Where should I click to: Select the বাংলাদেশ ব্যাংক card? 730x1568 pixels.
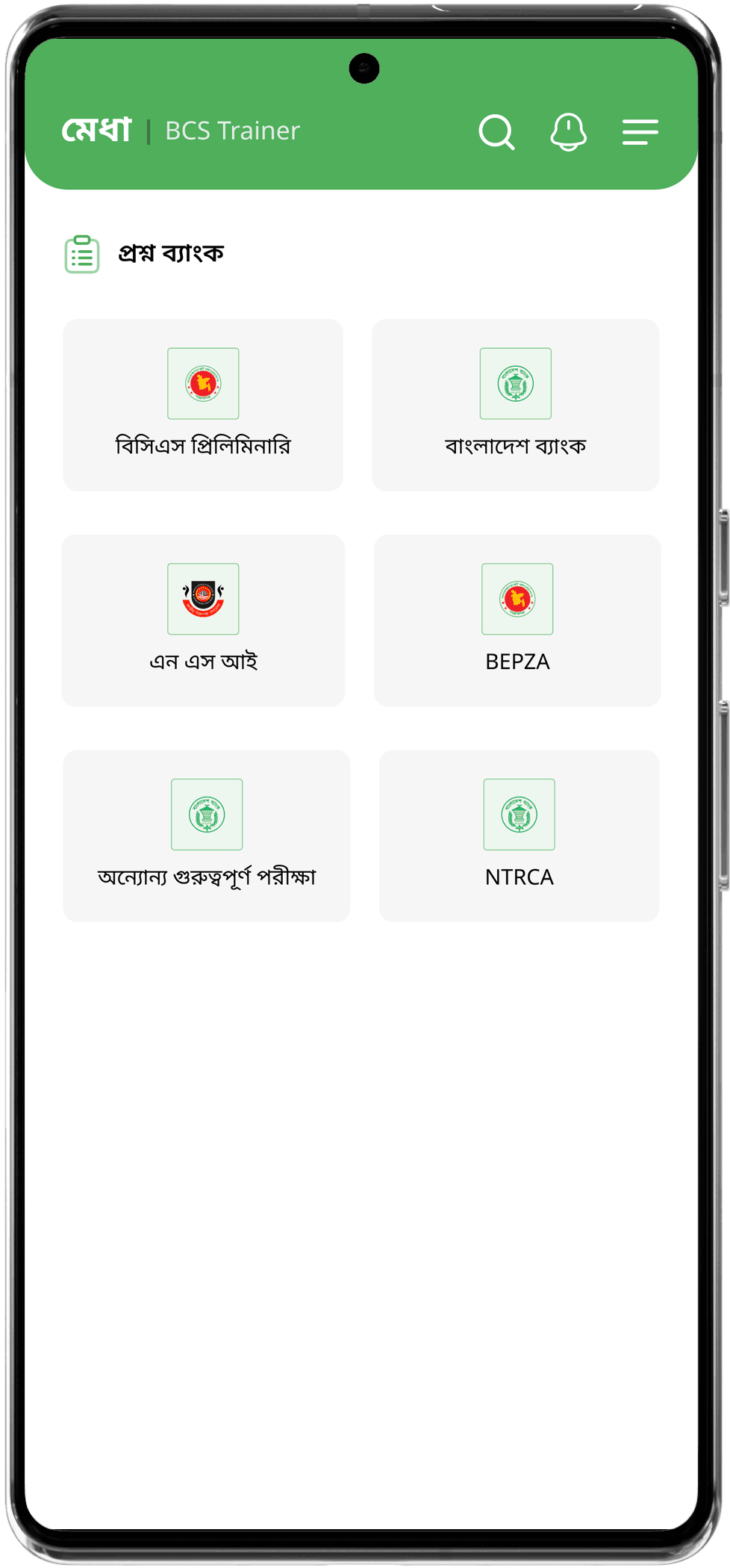[x=515, y=405]
